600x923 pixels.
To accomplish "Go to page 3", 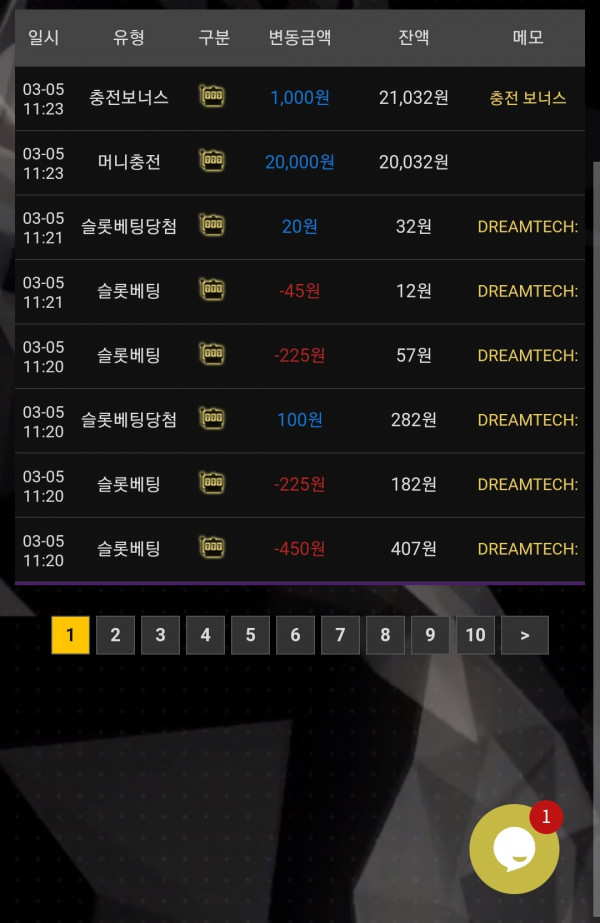I will point(160,635).
